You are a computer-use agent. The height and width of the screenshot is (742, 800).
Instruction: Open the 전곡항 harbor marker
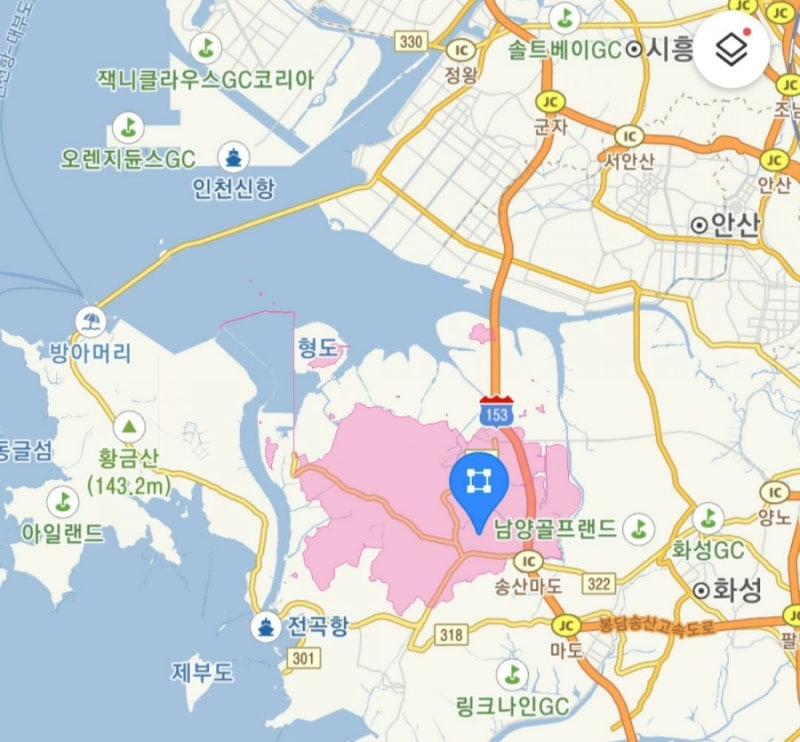point(266,627)
